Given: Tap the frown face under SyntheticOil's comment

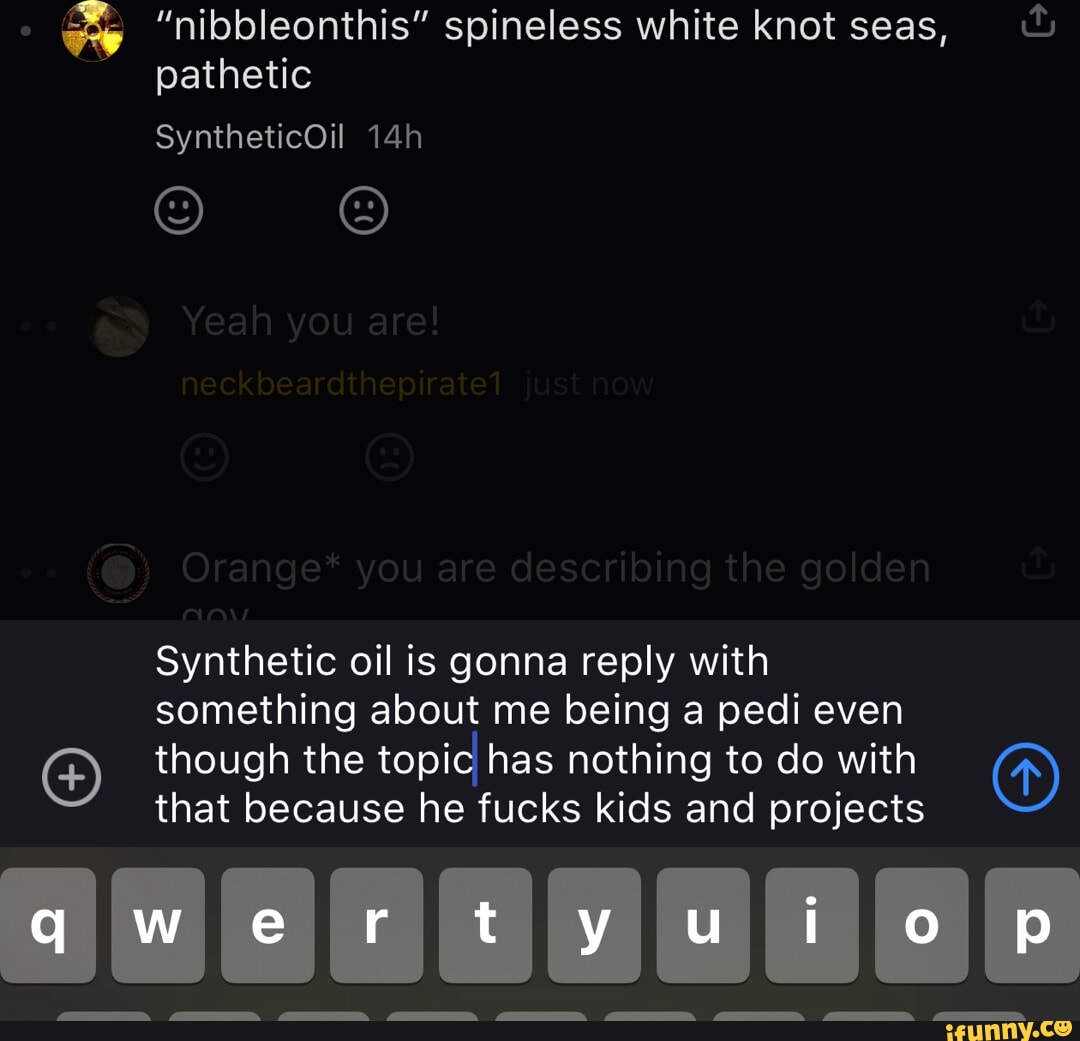Looking at the screenshot, I should pyautogui.click(x=364, y=211).
